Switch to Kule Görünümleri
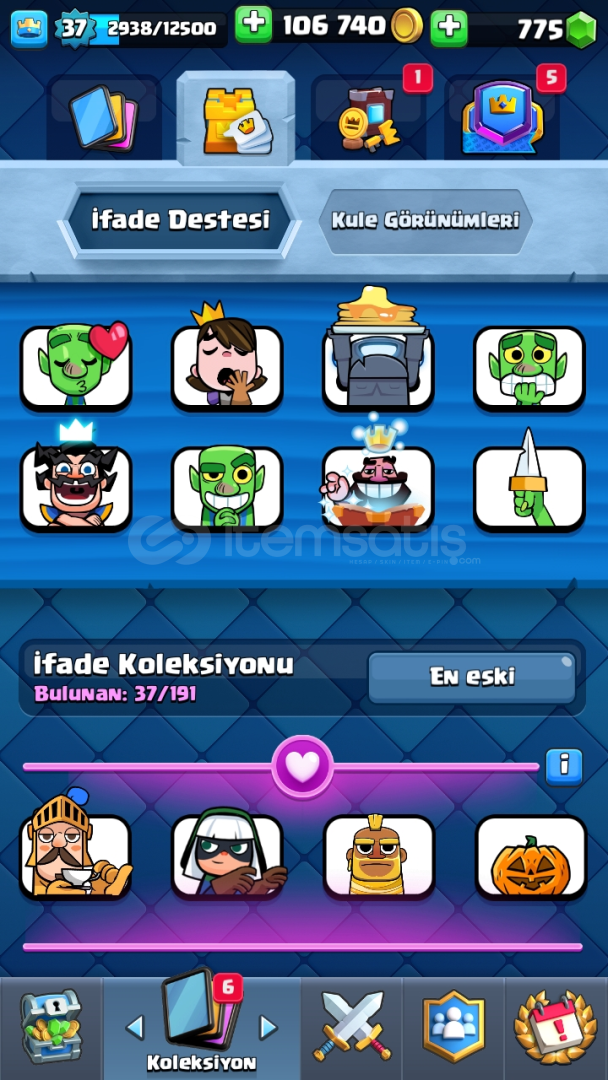 tap(425, 220)
